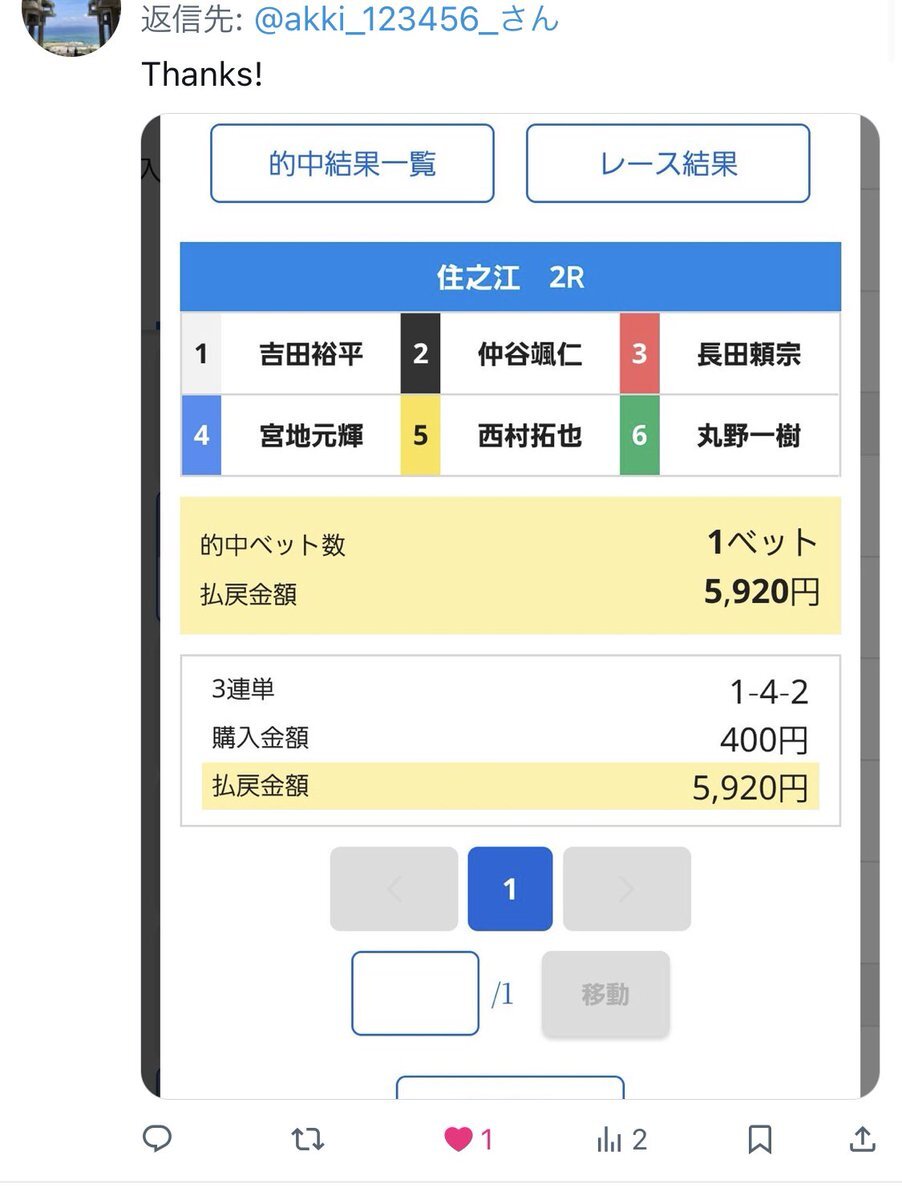Repost this tweet
The width and height of the screenshot is (902, 1200).
[307, 1138]
